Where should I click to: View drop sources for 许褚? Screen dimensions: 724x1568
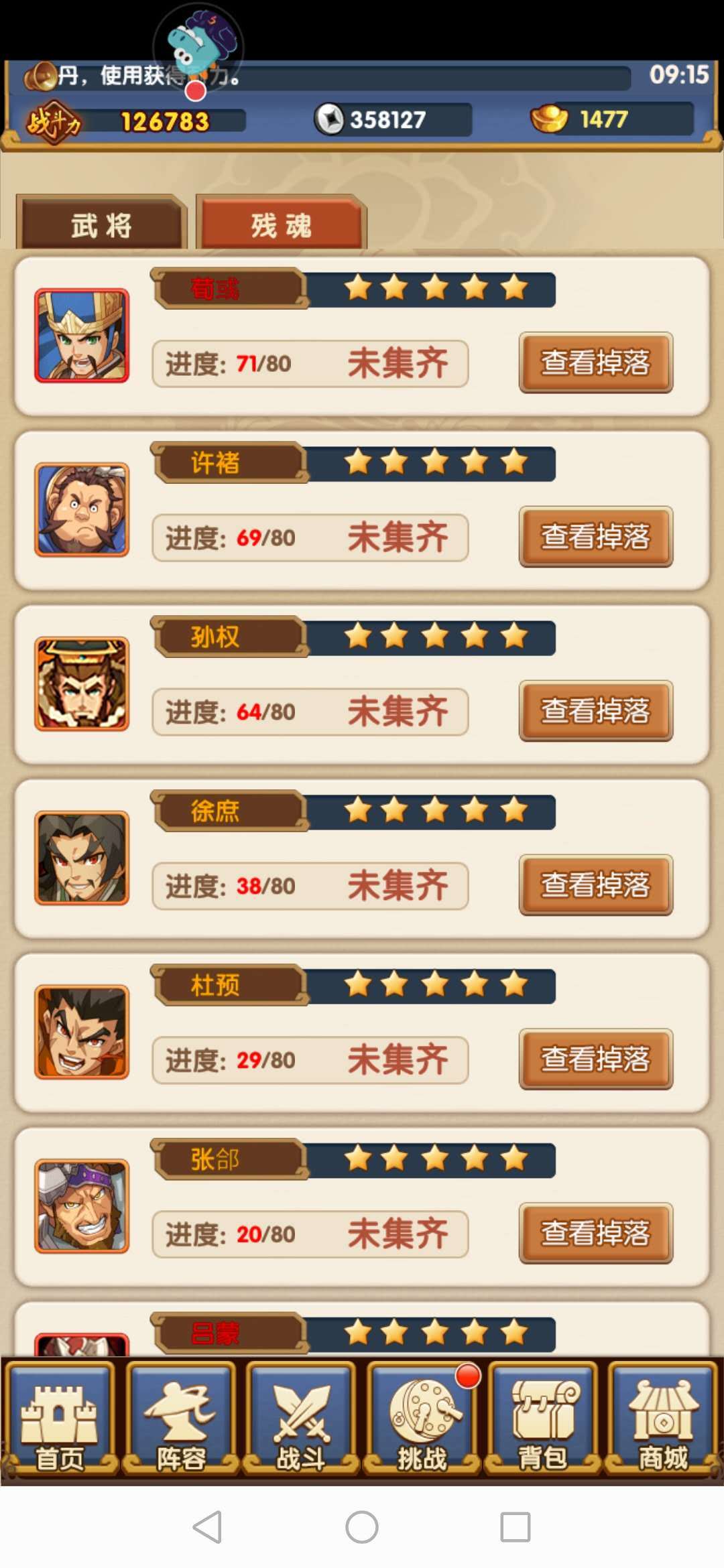click(x=595, y=537)
